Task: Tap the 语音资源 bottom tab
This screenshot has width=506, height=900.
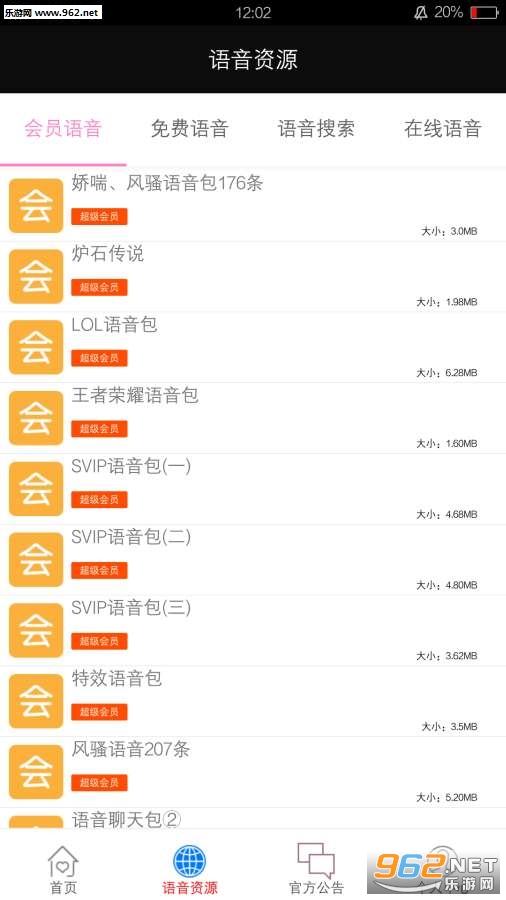Action: point(189,869)
